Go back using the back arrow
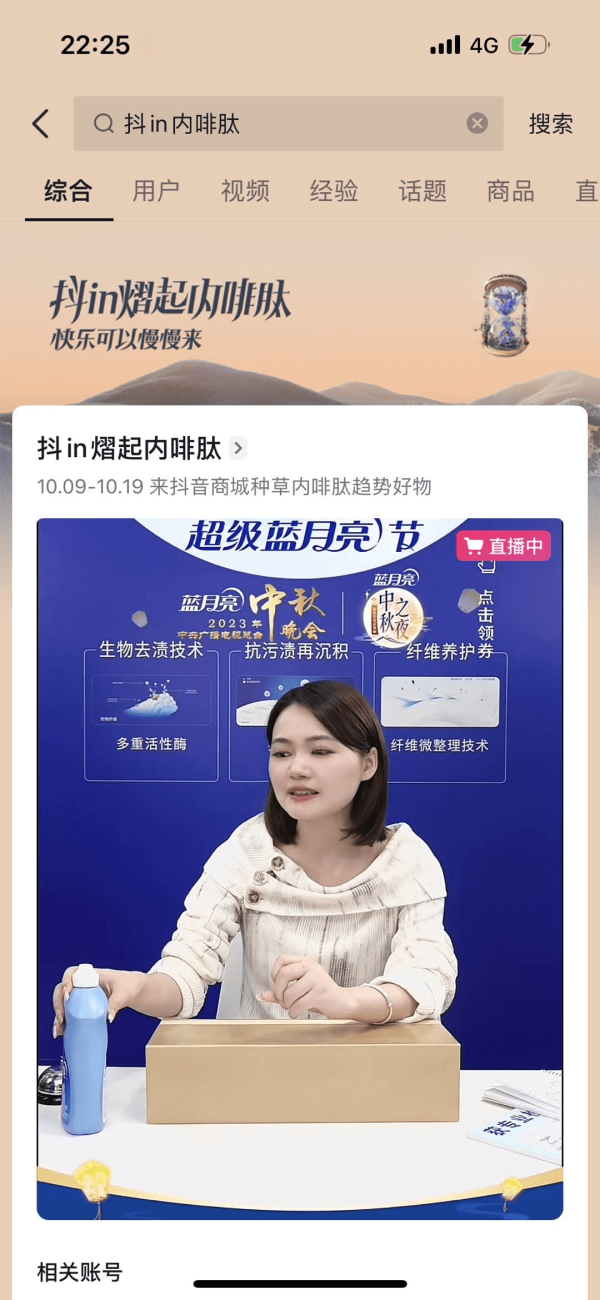Screen dimensions: 600x1300 tap(40, 124)
